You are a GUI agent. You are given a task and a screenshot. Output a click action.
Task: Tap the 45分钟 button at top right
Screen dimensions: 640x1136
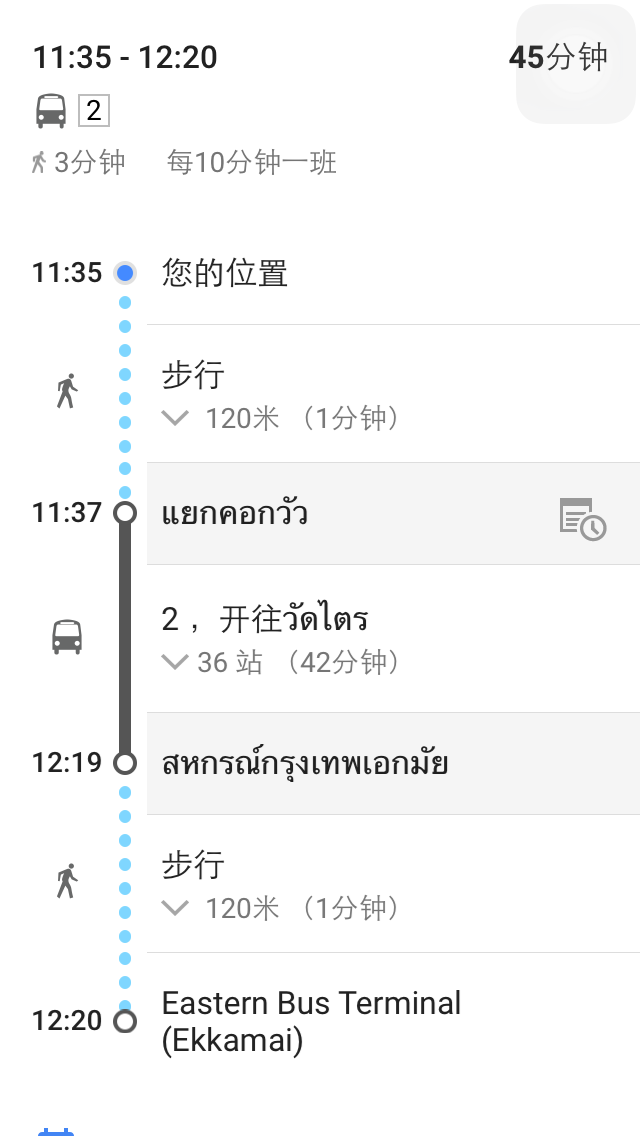click(x=575, y=64)
